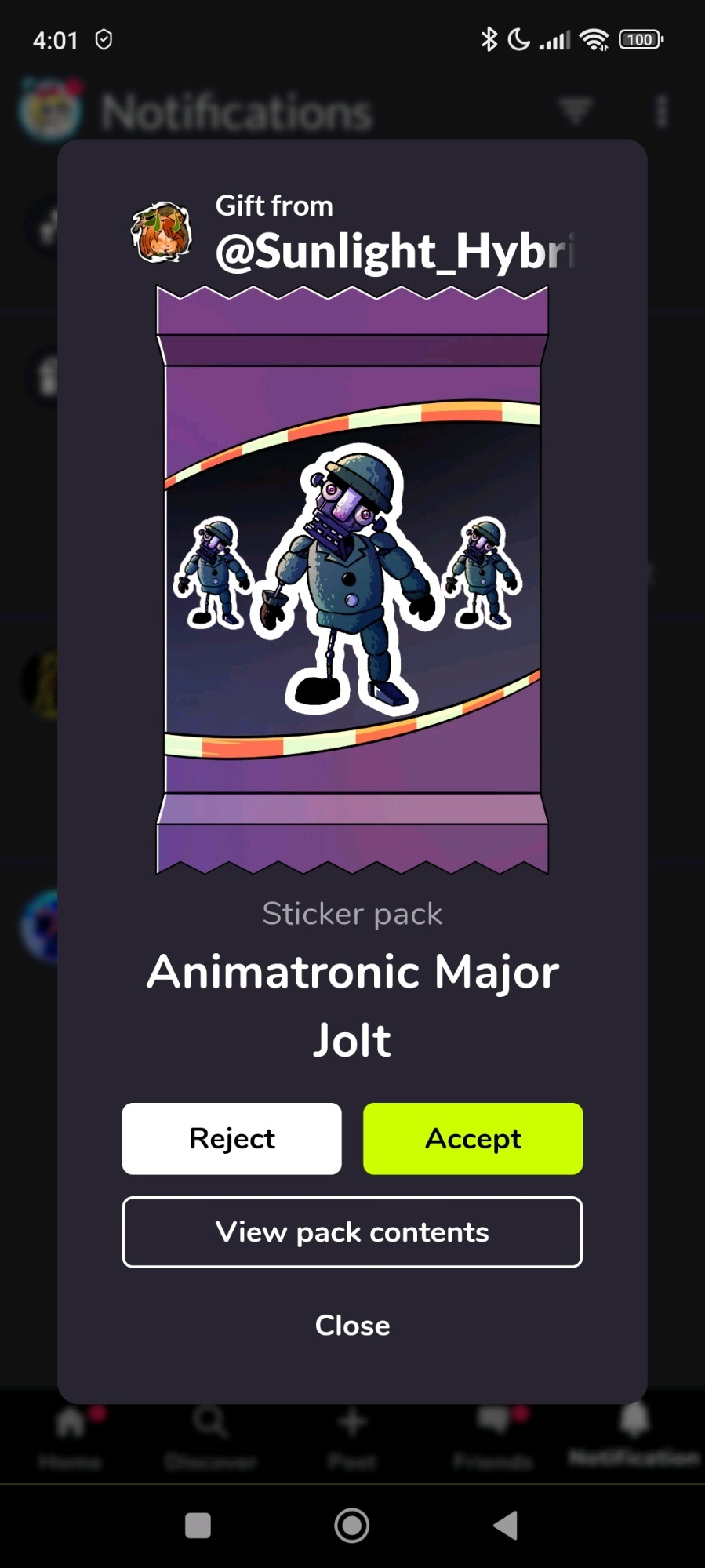
Task: Open Sunlight_Hybrid's profile avatar
Action: (x=162, y=233)
